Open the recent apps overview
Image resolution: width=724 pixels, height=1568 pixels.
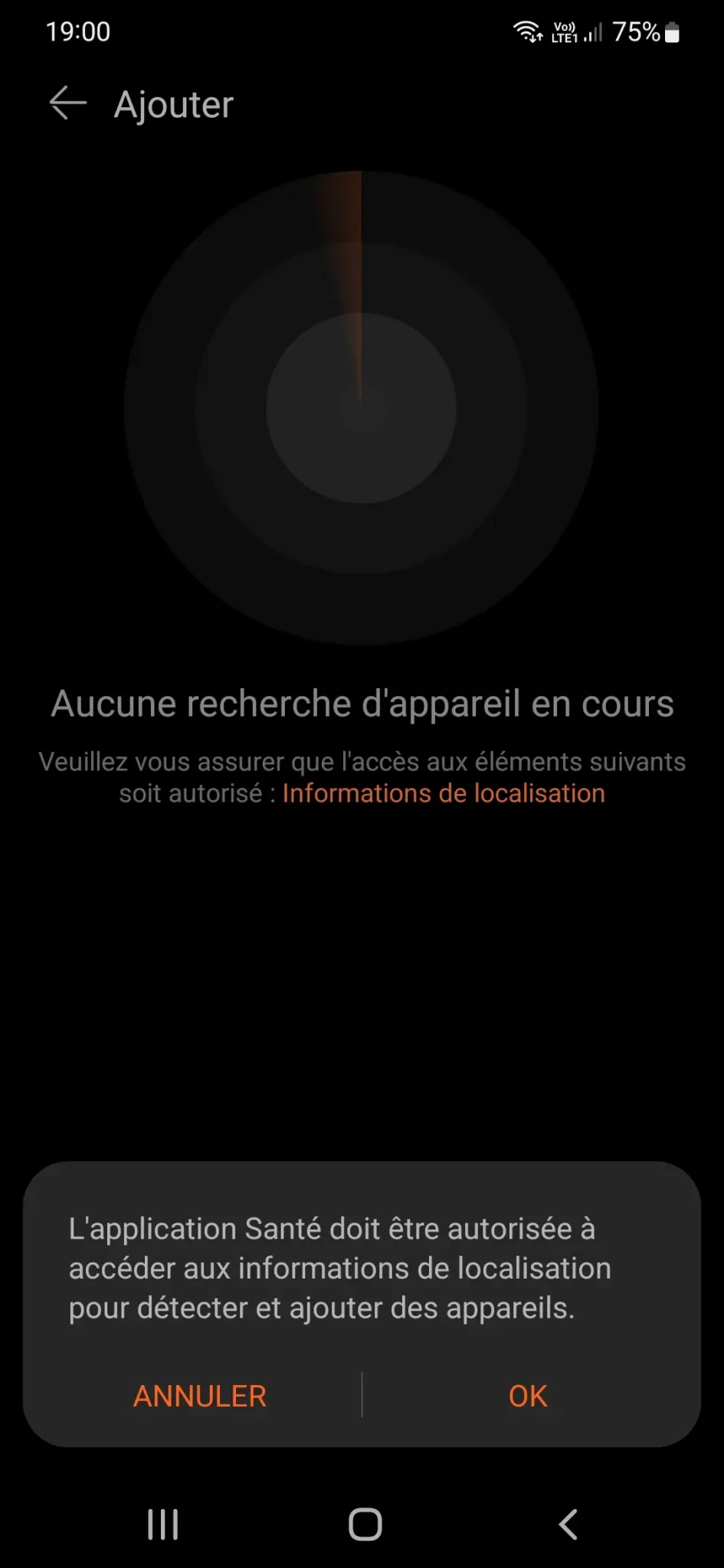point(163,1524)
